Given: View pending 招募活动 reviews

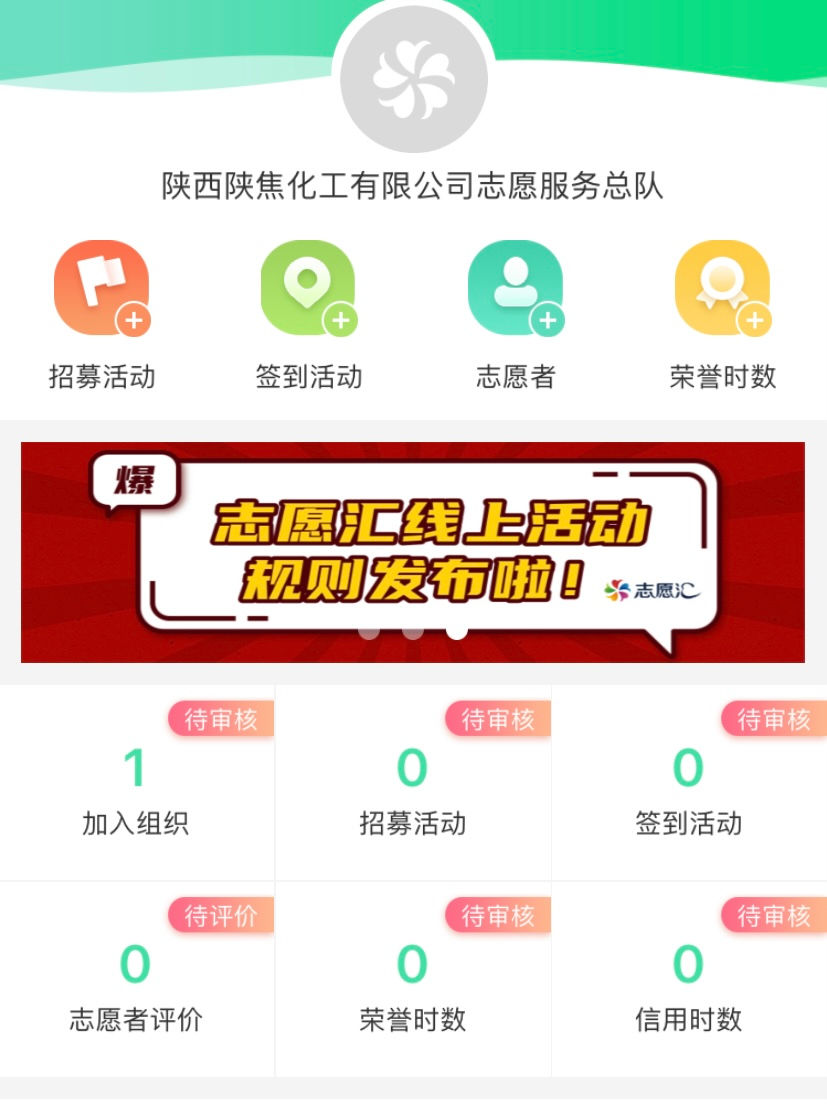Looking at the screenshot, I should (x=412, y=785).
